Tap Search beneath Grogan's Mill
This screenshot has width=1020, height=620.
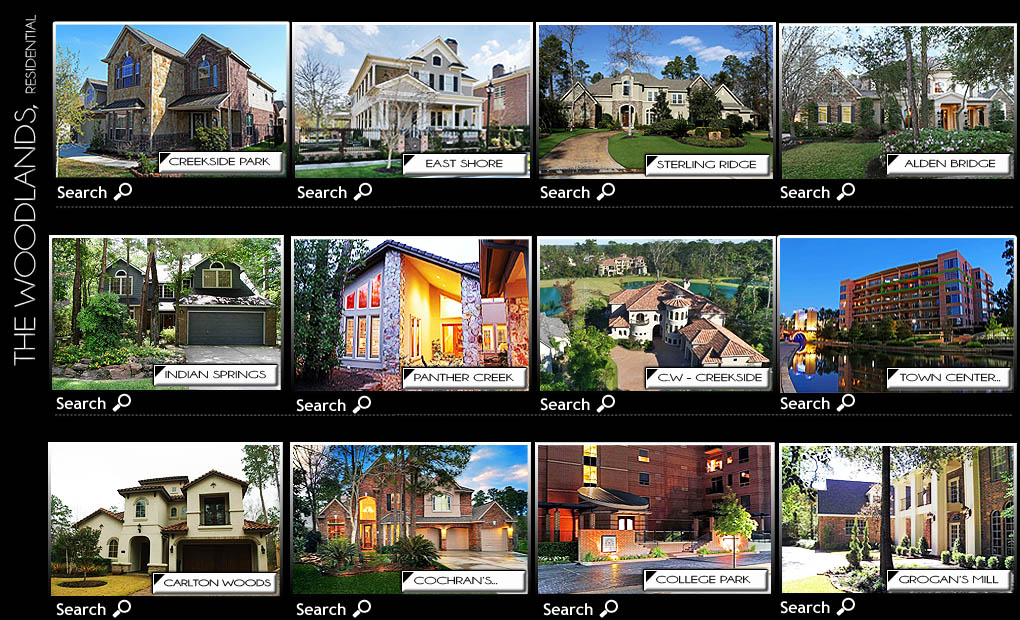(x=817, y=607)
